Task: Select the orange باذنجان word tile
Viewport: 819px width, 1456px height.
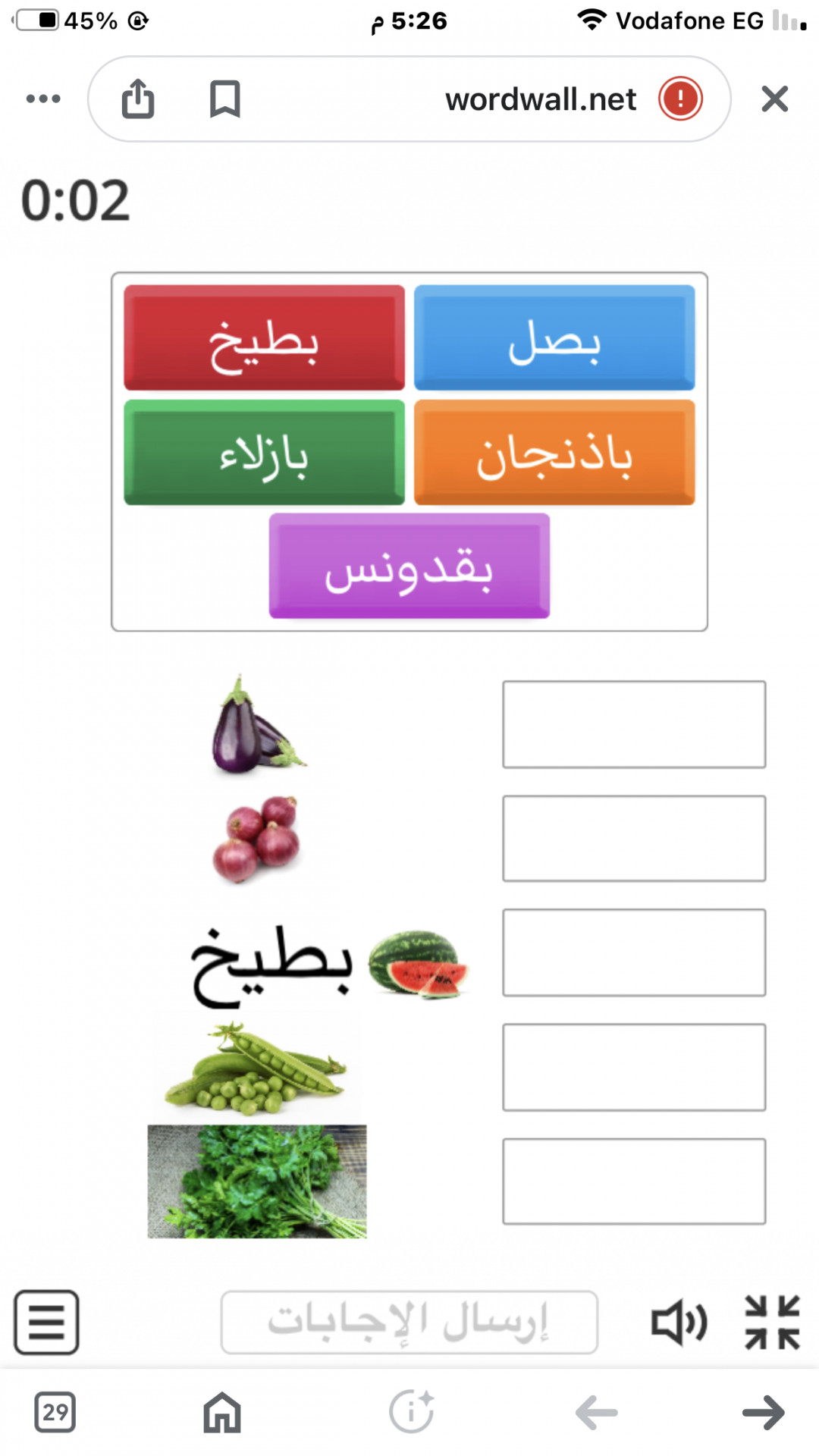Action: pos(554,453)
